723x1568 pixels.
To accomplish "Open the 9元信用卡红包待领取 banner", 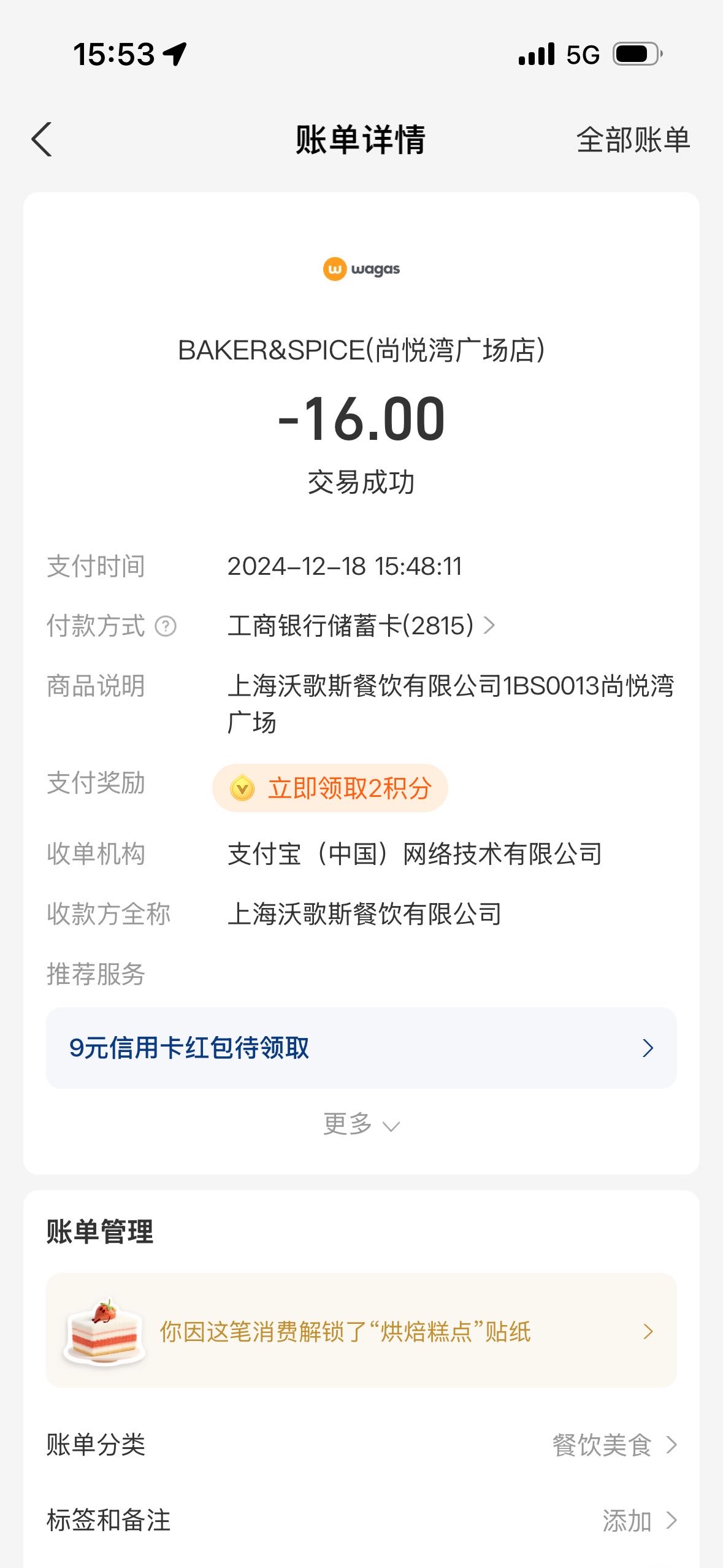I will [361, 1048].
